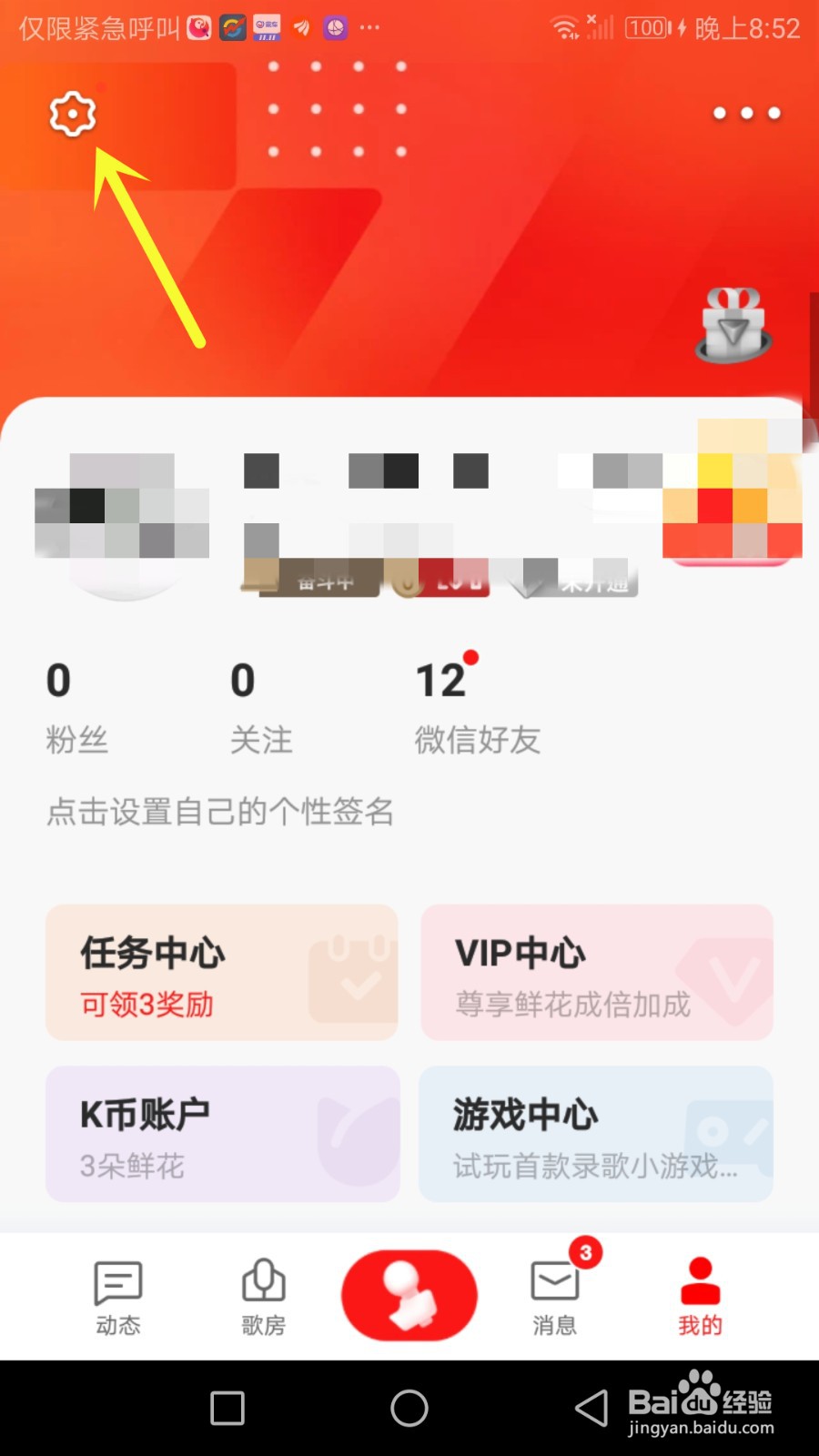The image size is (819, 1456).
Task: Switch to the 消息 bottom tab
Action: tap(553, 1295)
